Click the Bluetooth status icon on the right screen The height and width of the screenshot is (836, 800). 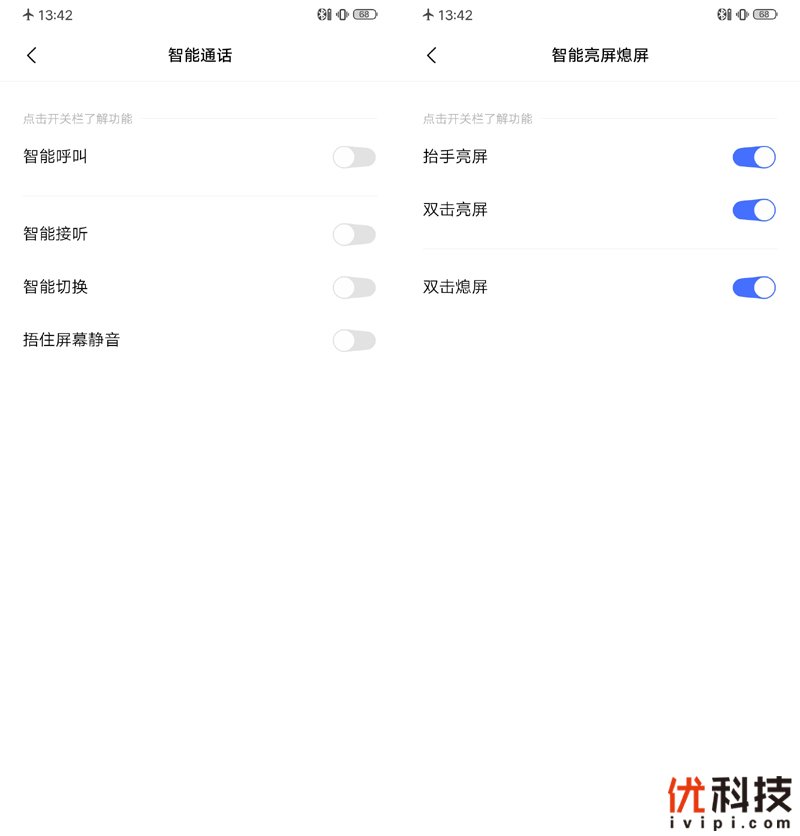[721, 14]
